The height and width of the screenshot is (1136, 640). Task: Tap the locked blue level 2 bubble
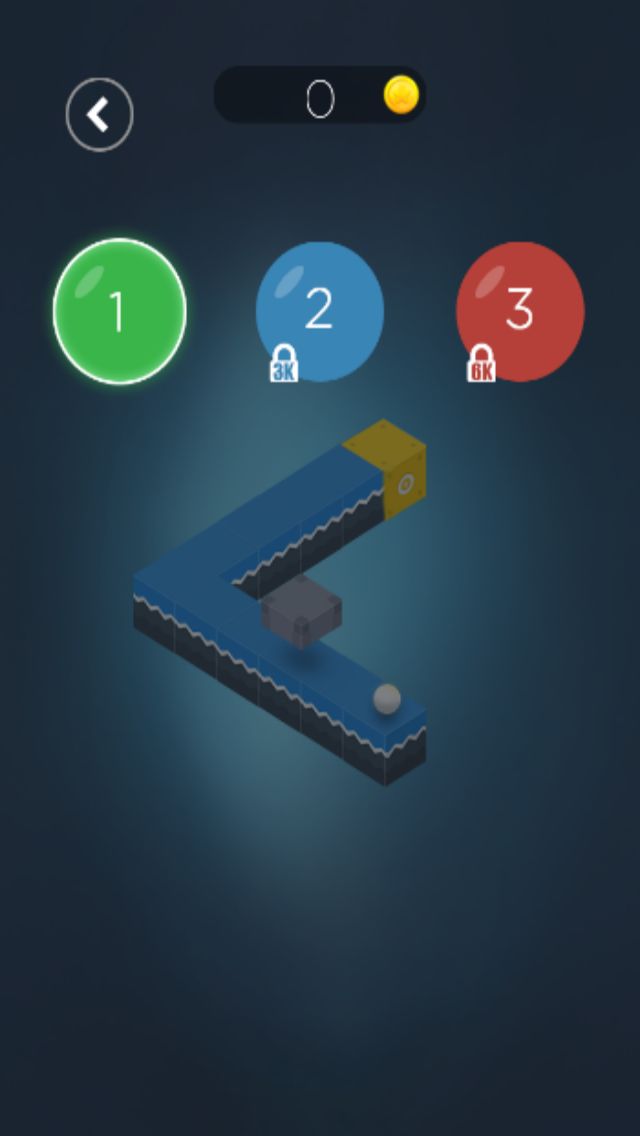320,312
